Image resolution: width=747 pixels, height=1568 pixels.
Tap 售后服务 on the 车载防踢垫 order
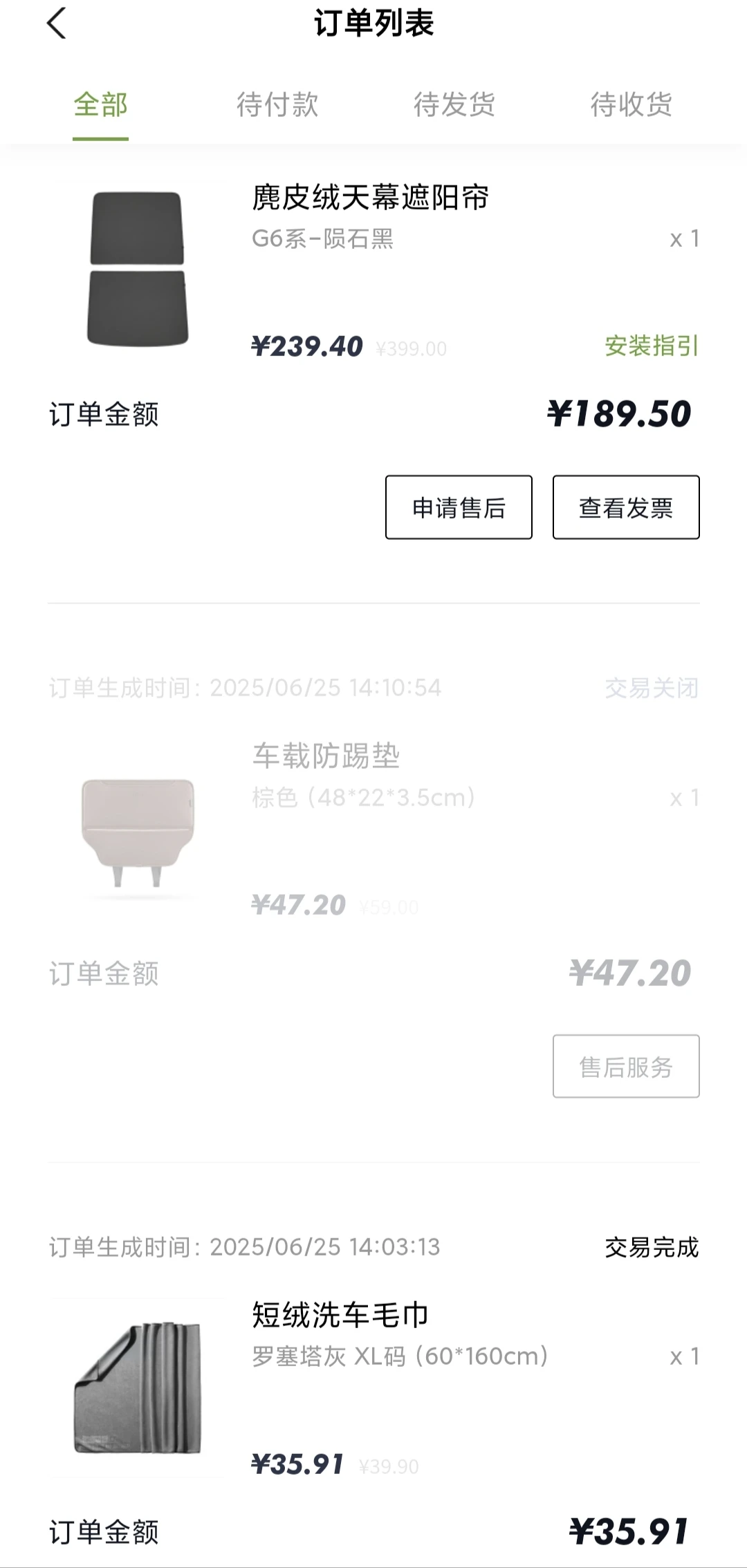tap(626, 1066)
